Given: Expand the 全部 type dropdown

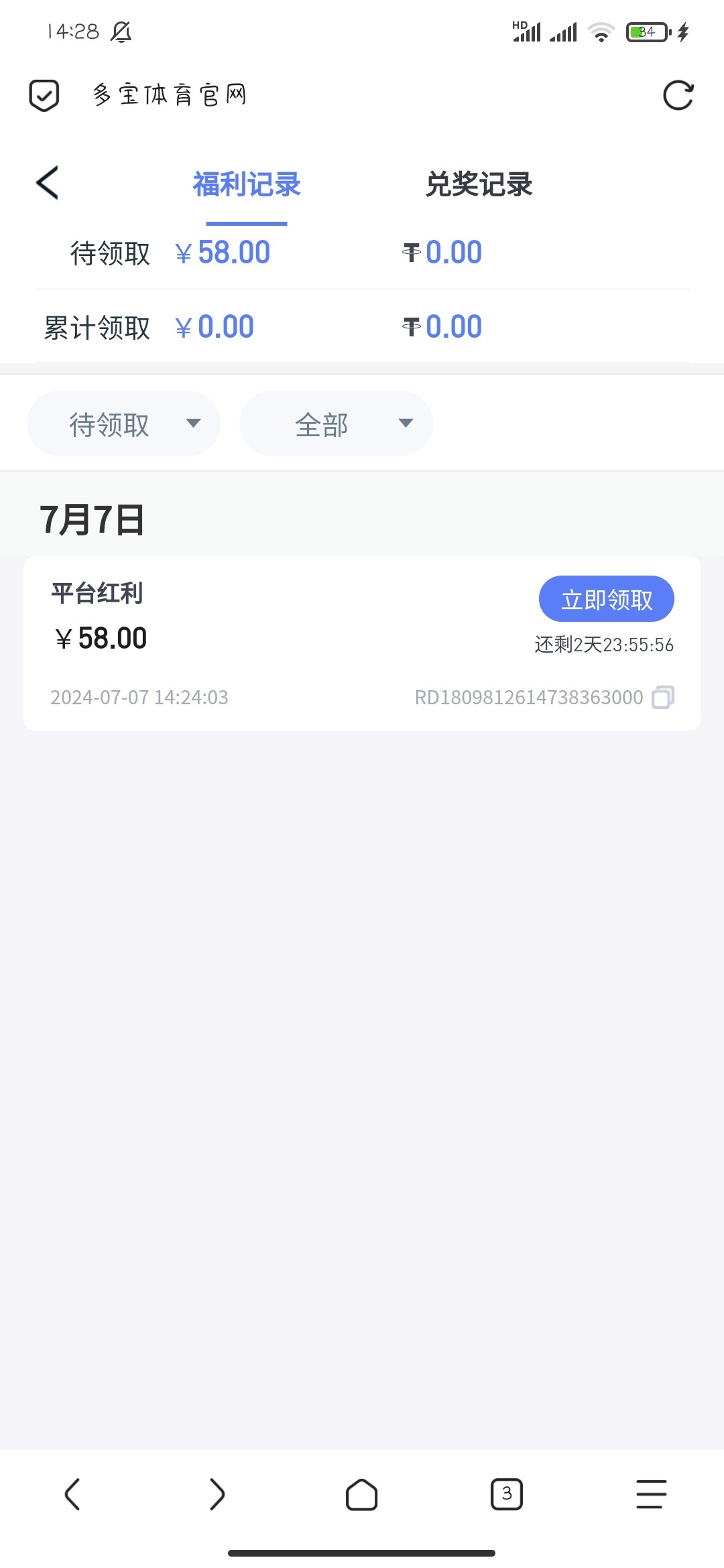Looking at the screenshot, I should click(336, 423).
